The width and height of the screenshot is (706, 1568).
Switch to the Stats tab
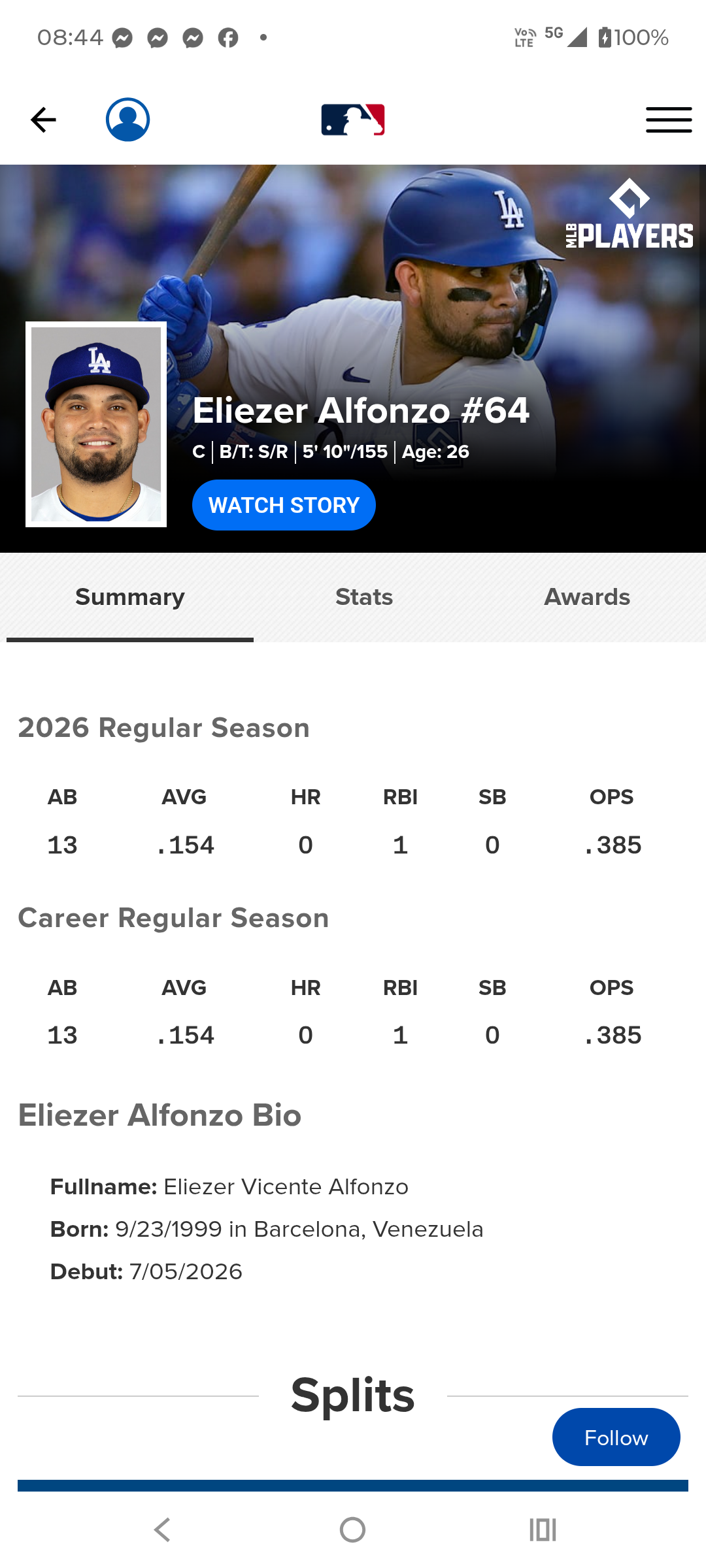[x=364, y=597]
